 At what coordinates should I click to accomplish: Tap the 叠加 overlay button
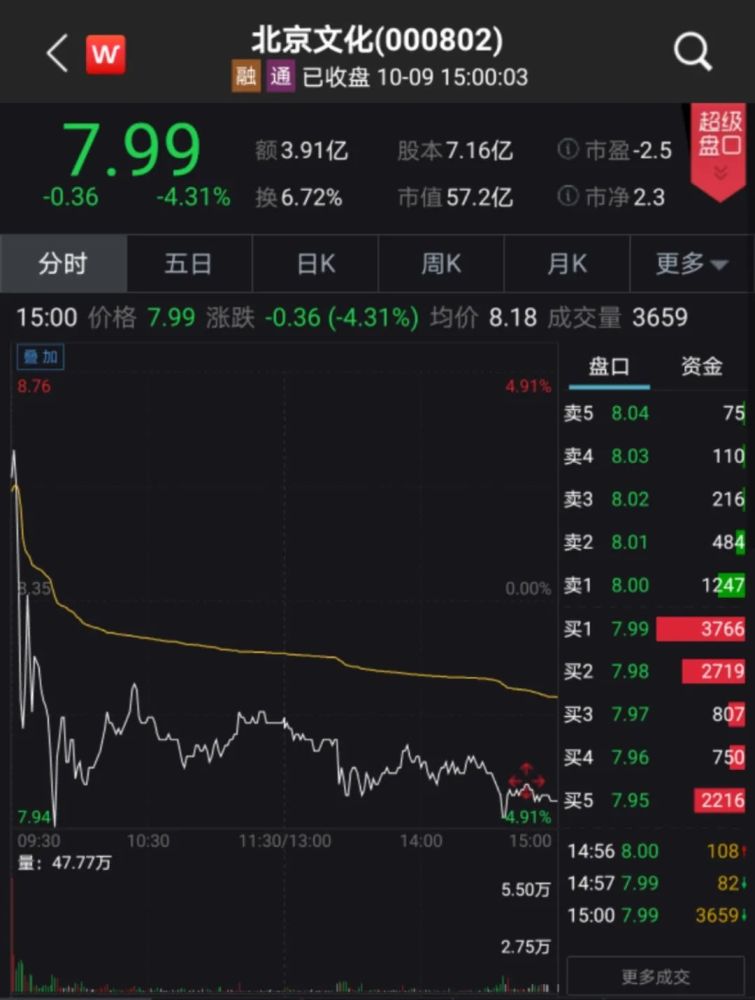coord(41,357)
